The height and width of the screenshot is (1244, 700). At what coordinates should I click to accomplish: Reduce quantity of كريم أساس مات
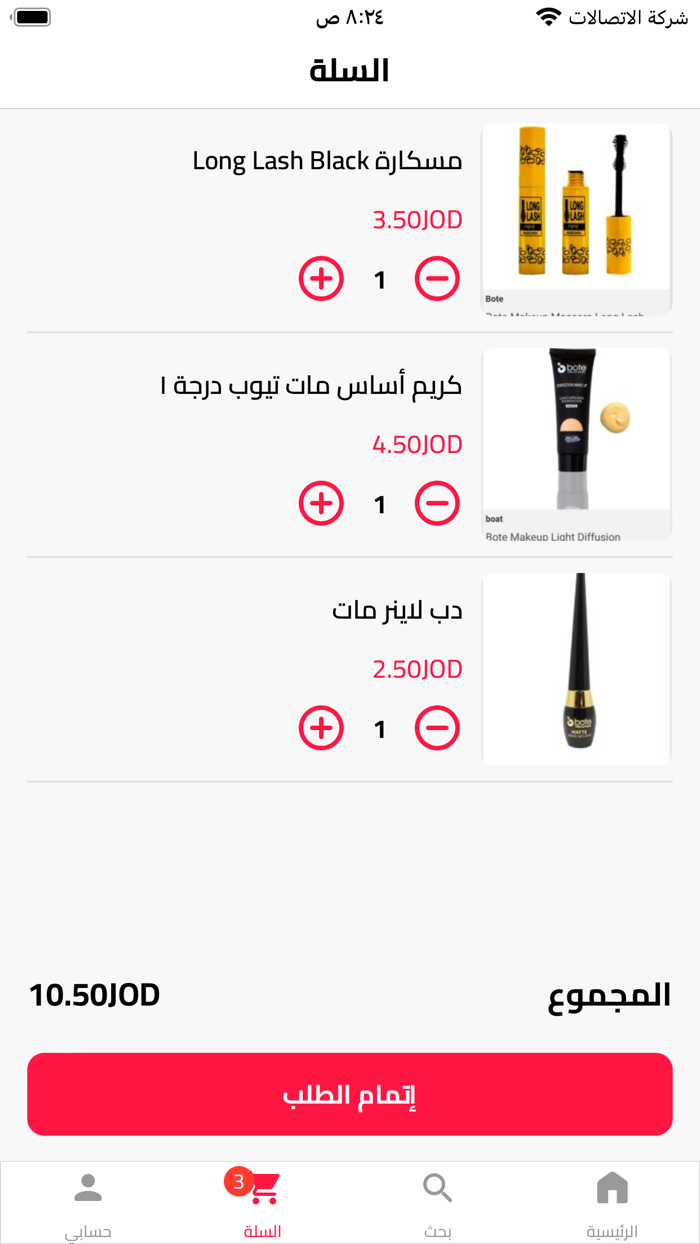pos(437,504)
